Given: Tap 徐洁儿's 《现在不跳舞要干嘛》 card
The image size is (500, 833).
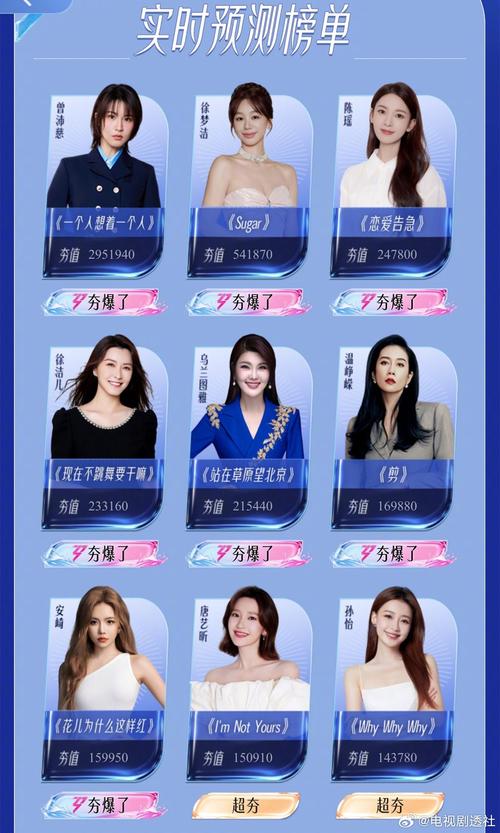Looking at the screenshot, I should pyautogui.click(x=104, y=433).
